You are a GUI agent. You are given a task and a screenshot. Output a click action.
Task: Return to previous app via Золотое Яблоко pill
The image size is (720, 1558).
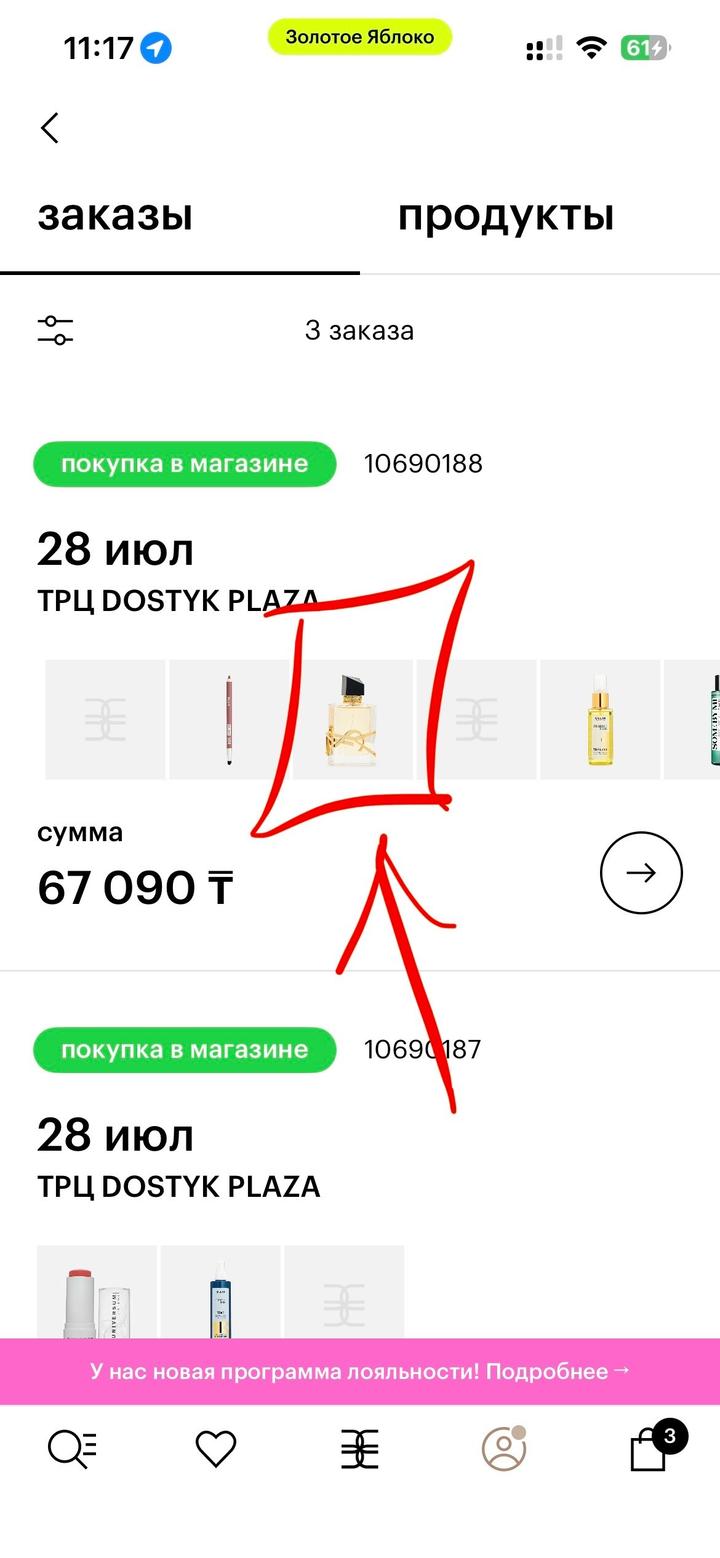(360, 38)
